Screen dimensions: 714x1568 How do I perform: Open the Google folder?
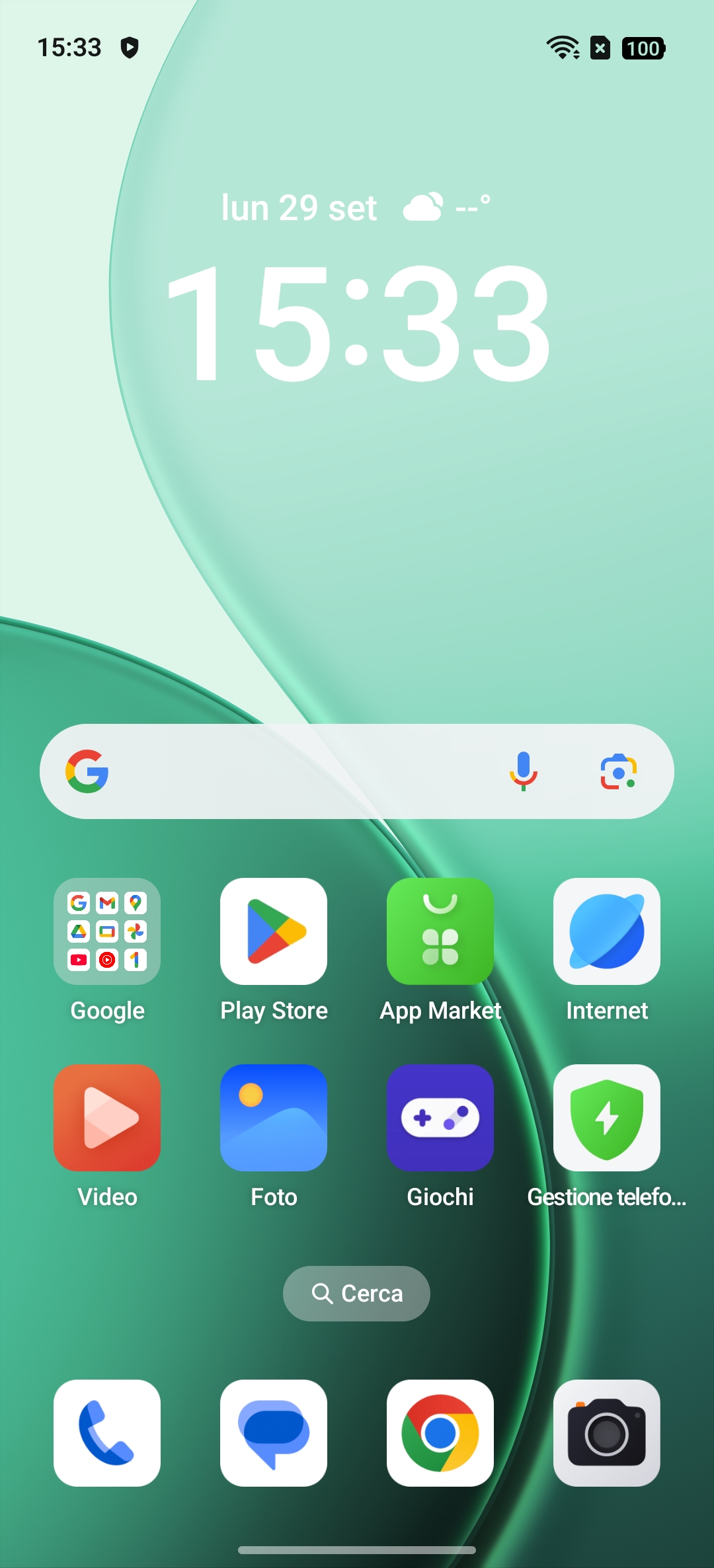click(x=107, y=931)
